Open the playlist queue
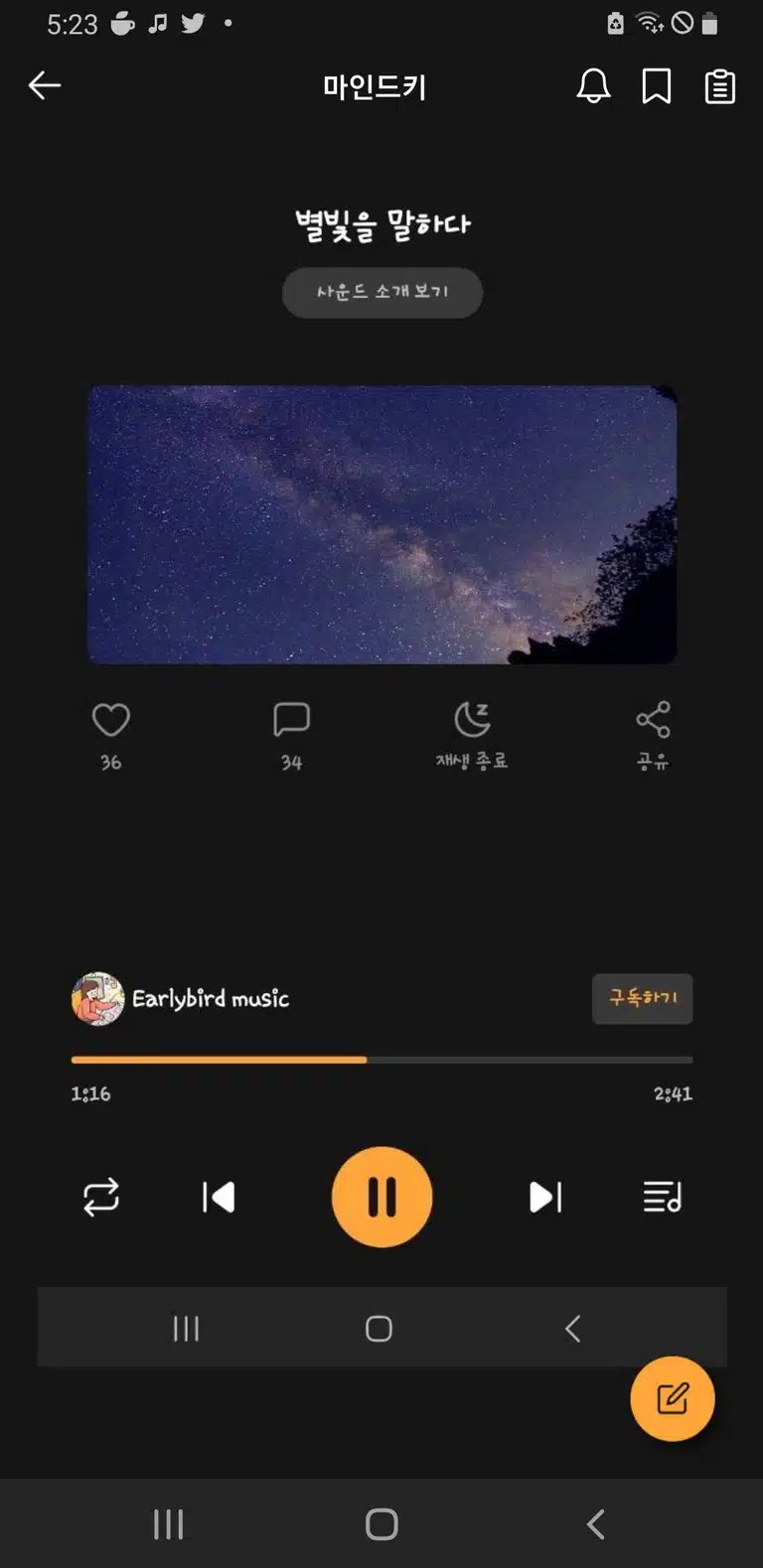 (x=663, y=1197)
